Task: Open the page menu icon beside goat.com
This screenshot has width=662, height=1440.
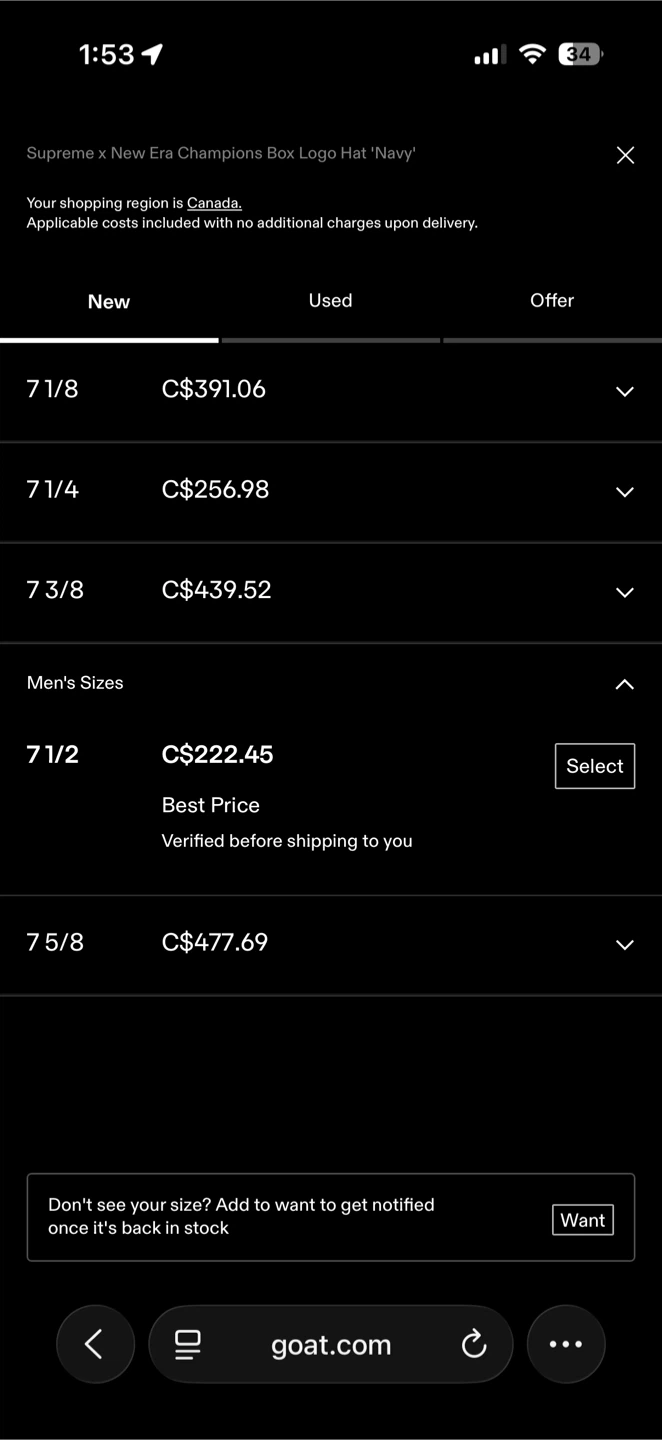Action: pyautogui.click(x=188, y=1344)
